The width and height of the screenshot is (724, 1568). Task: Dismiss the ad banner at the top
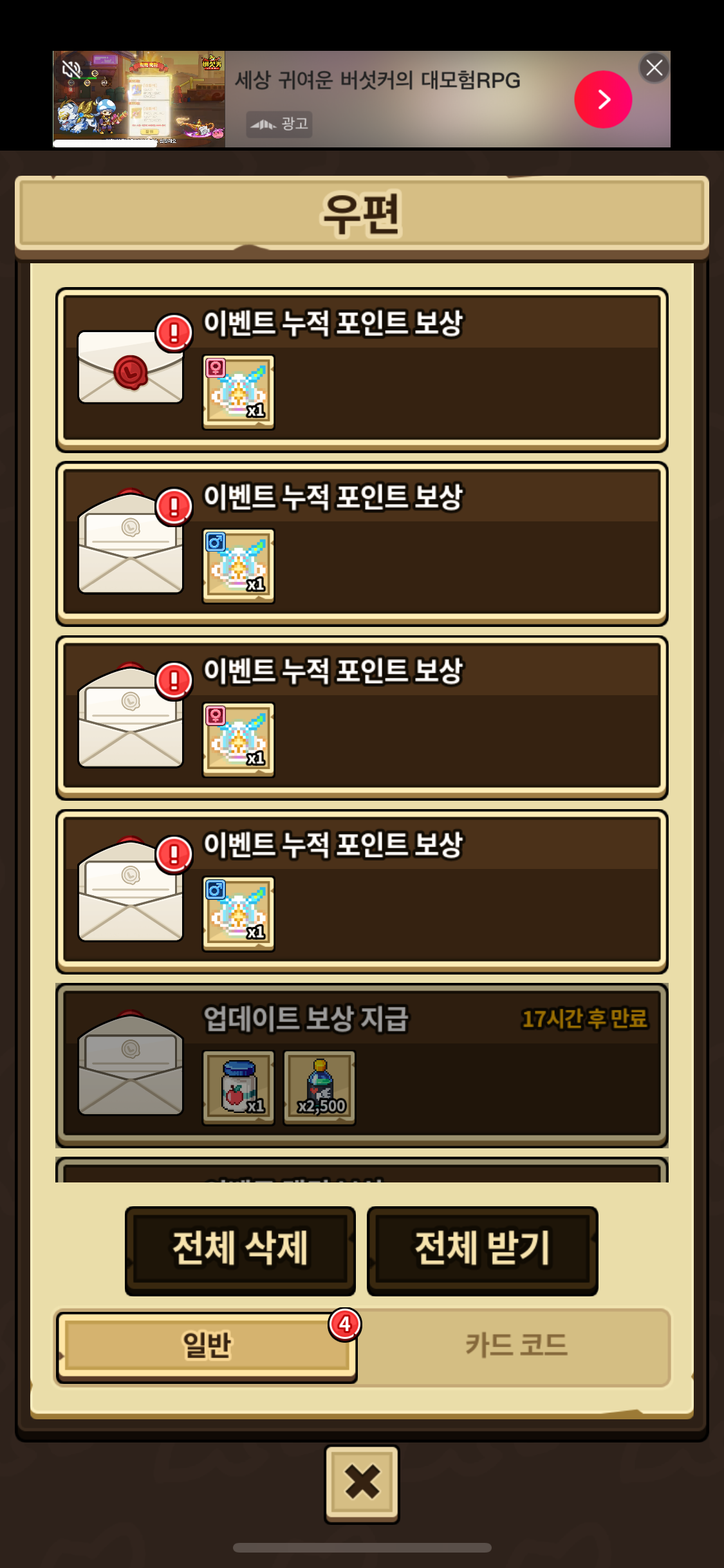[654, 68]
